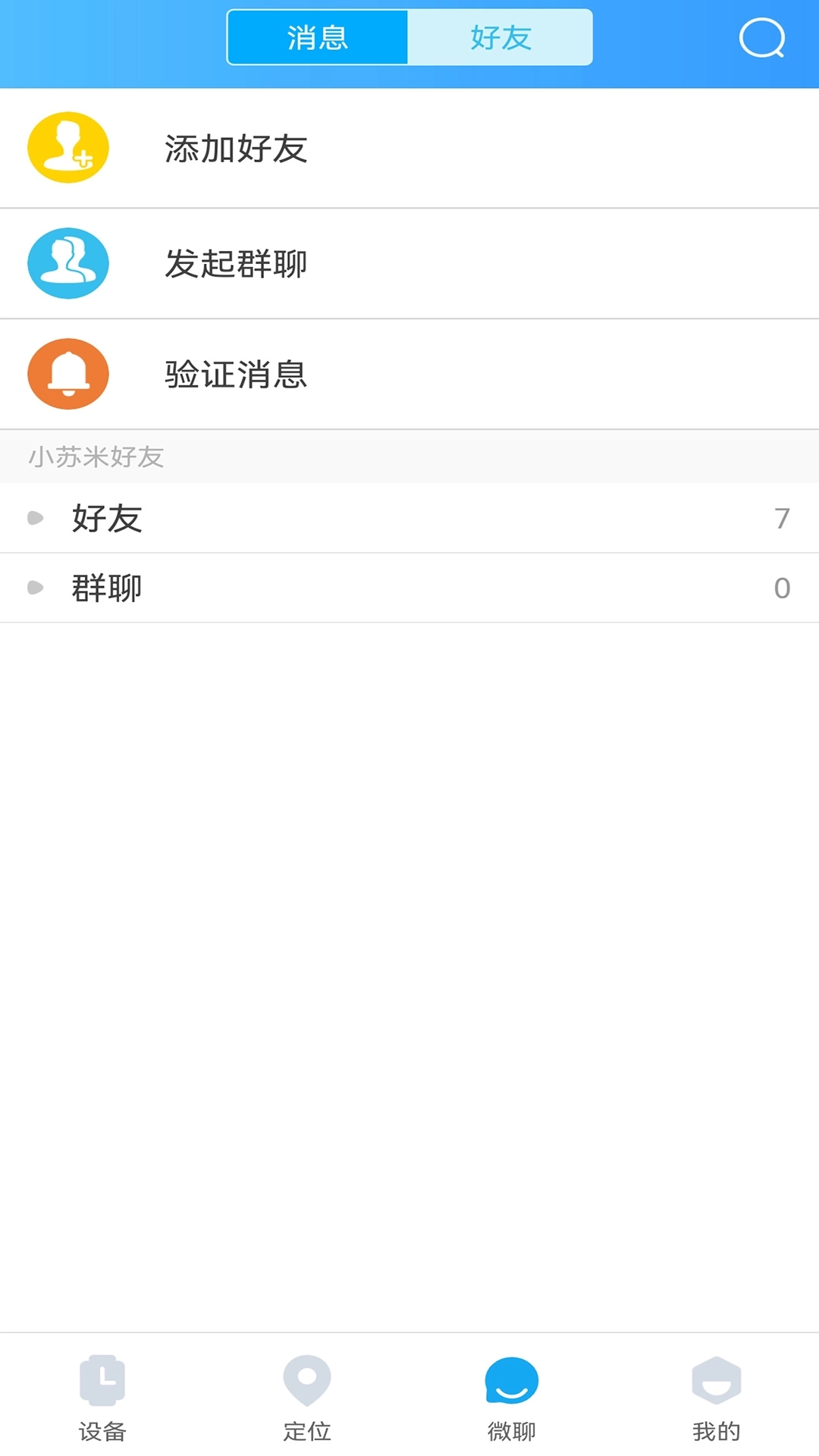The image size is (819, 1456).
Task: Select the yellow add-friend icon
Action: tap(67, 147)
